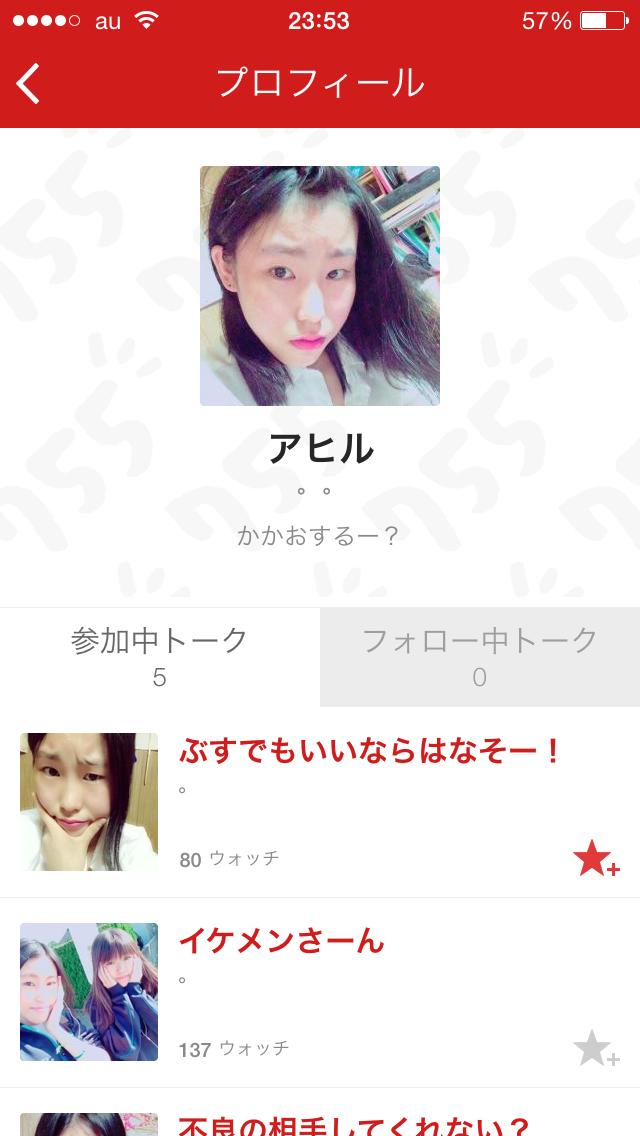Switch to the 参加中トーク tab

coord(160,657)
